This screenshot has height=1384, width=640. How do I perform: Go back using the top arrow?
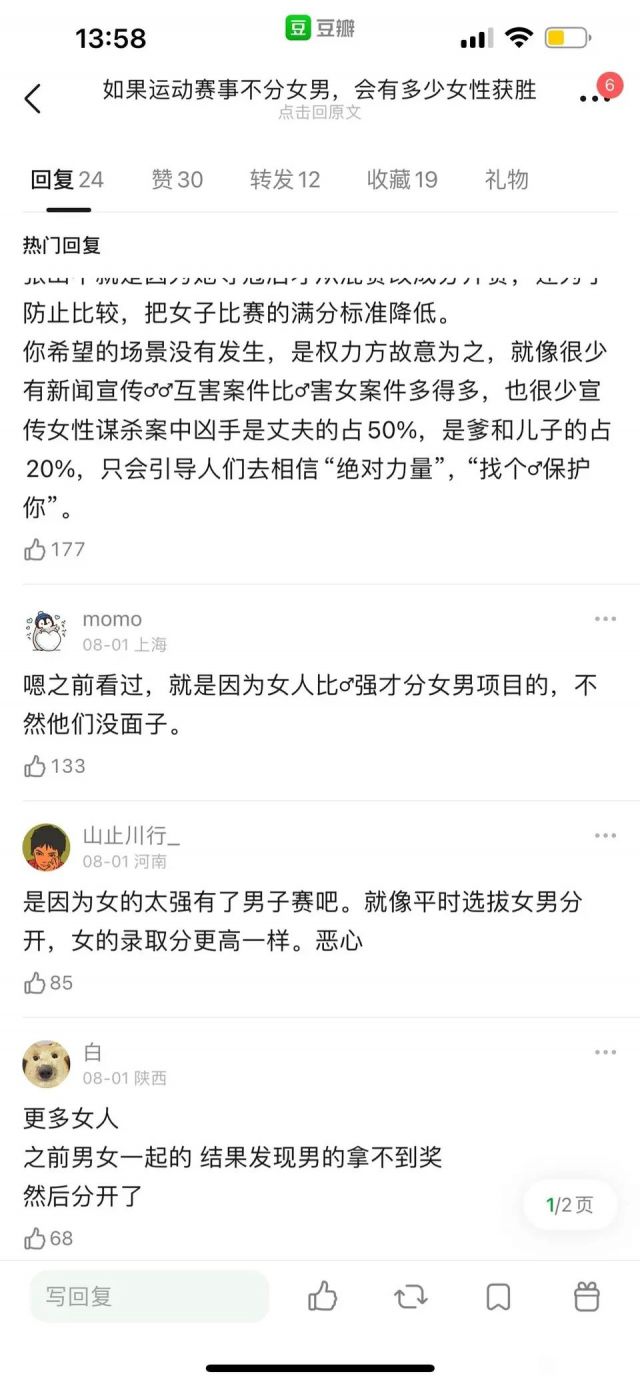click(x=33, y=98)
